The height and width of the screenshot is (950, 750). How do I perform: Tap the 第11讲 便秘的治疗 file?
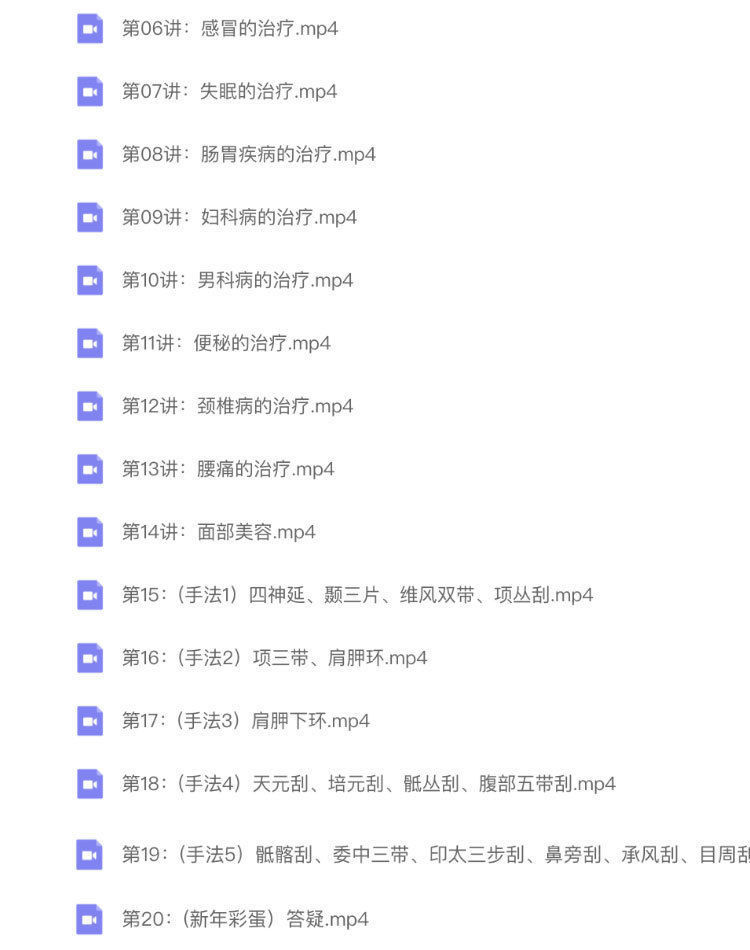[226, 344]
